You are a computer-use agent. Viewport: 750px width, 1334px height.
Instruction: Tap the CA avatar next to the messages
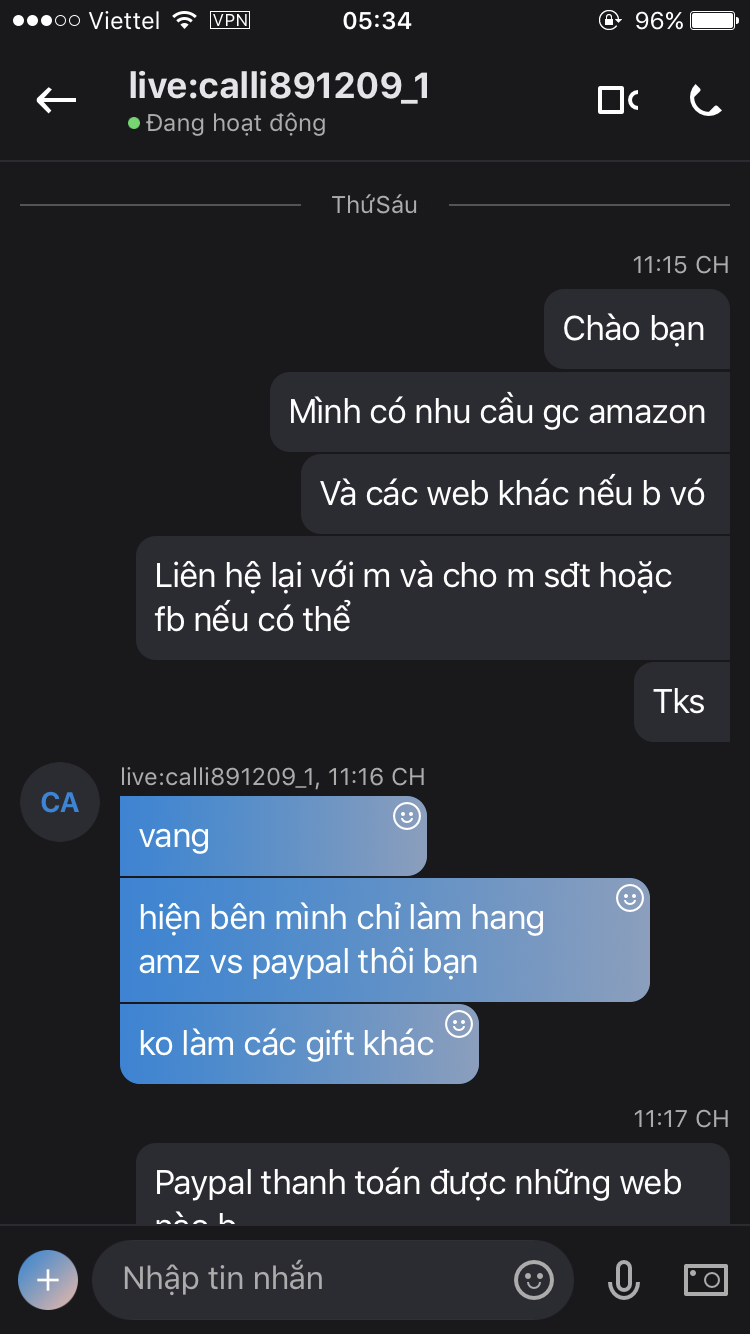[x=59, y=802]
